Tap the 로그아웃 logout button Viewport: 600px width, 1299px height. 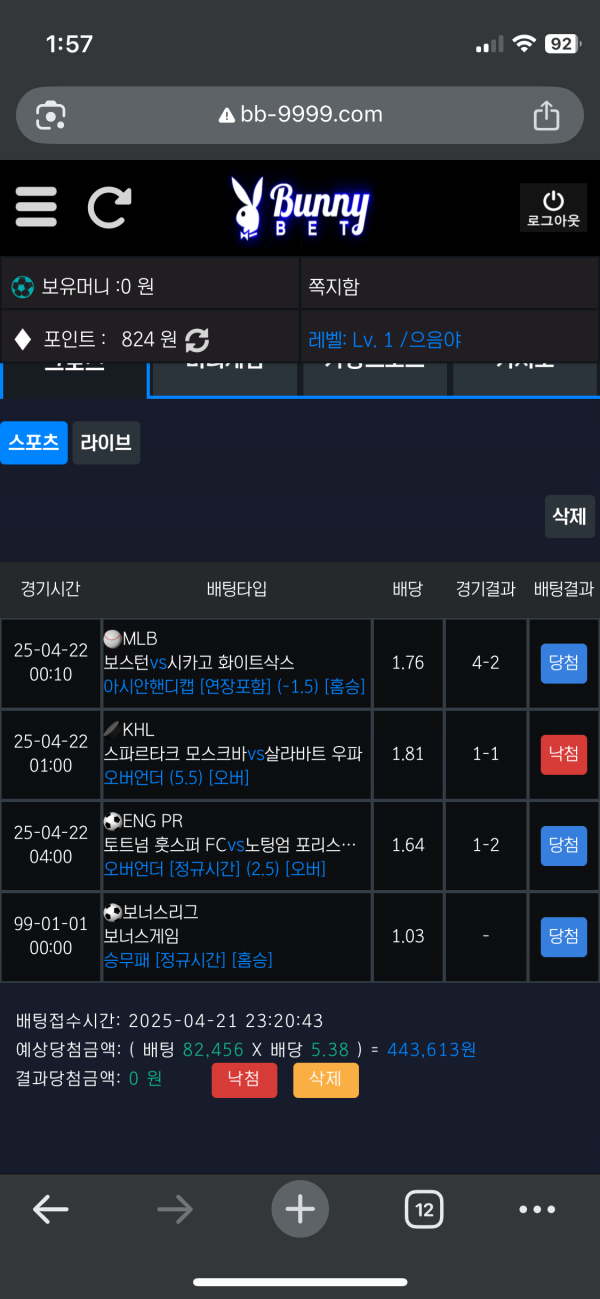tap(553, 208)
